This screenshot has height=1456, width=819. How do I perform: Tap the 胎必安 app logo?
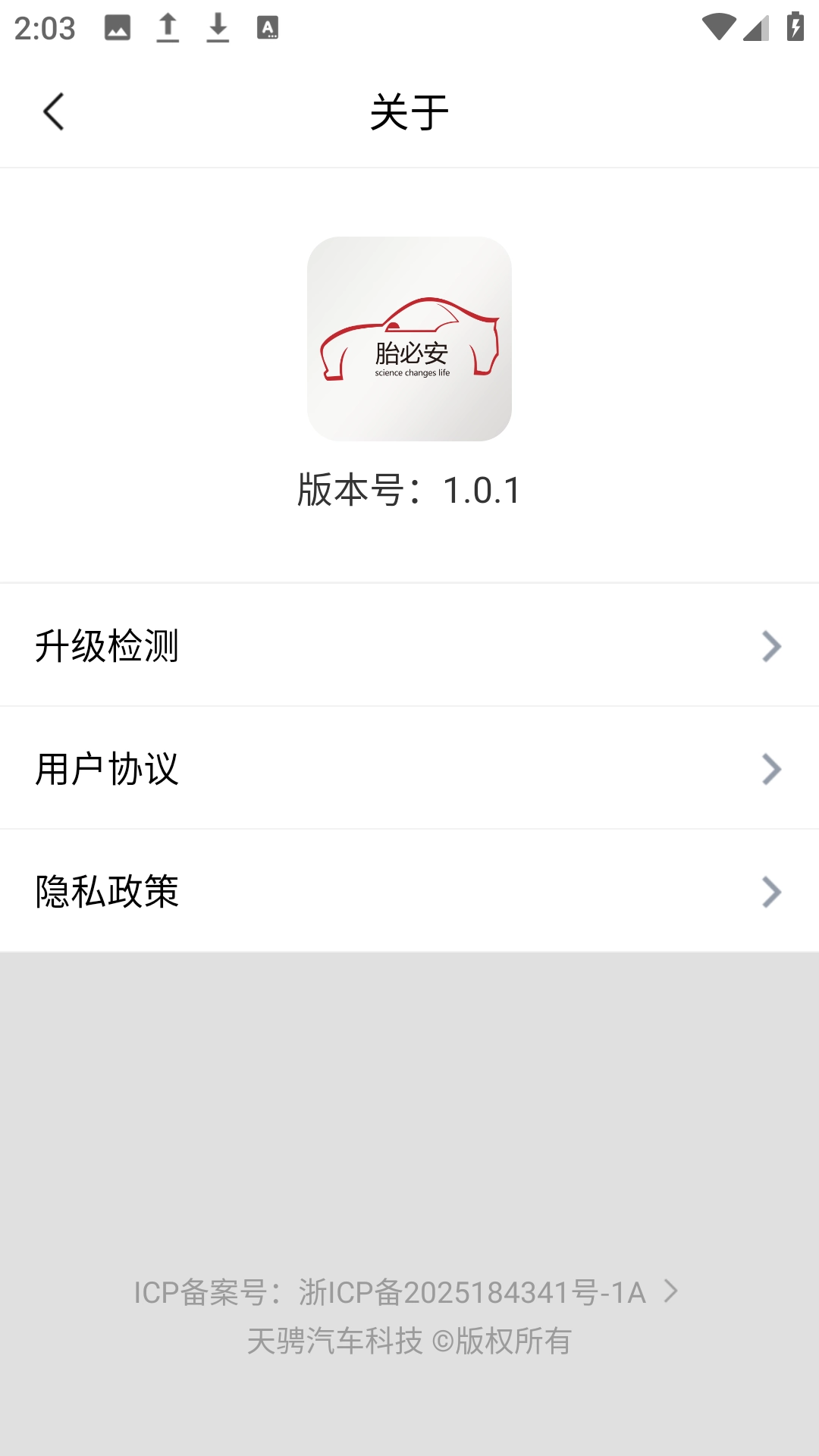click(x=409, y=339)
